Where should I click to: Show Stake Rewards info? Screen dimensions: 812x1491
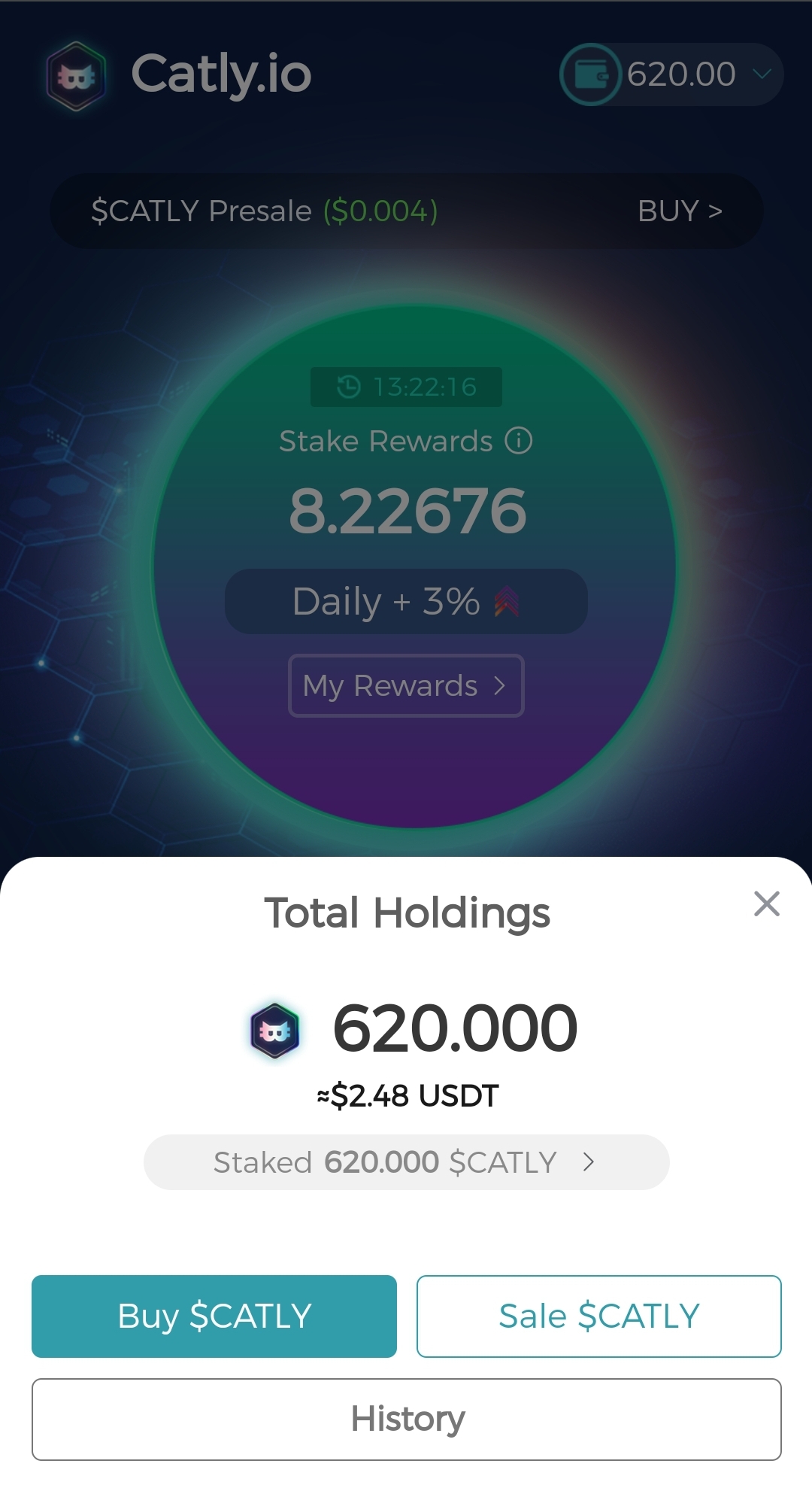click(518, 441)
